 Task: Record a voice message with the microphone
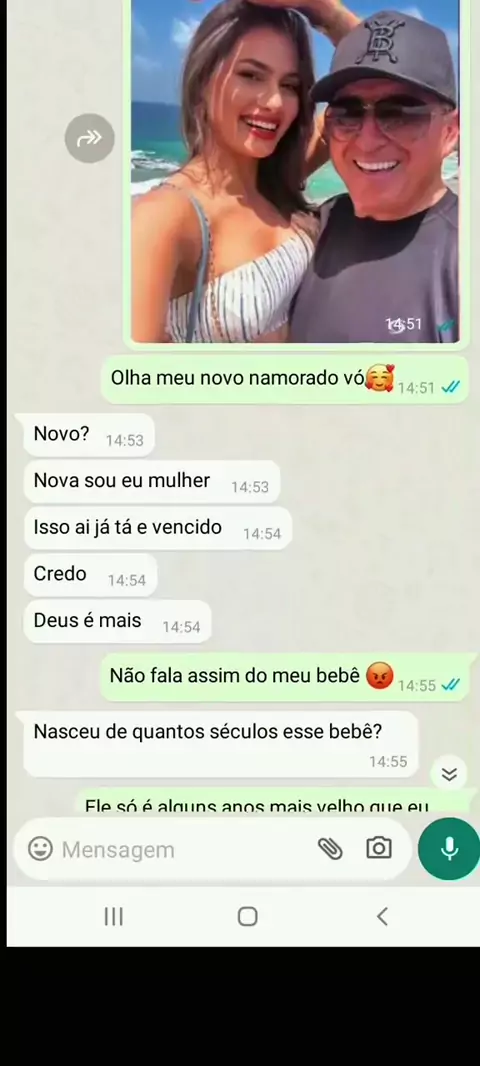[449, 848]
